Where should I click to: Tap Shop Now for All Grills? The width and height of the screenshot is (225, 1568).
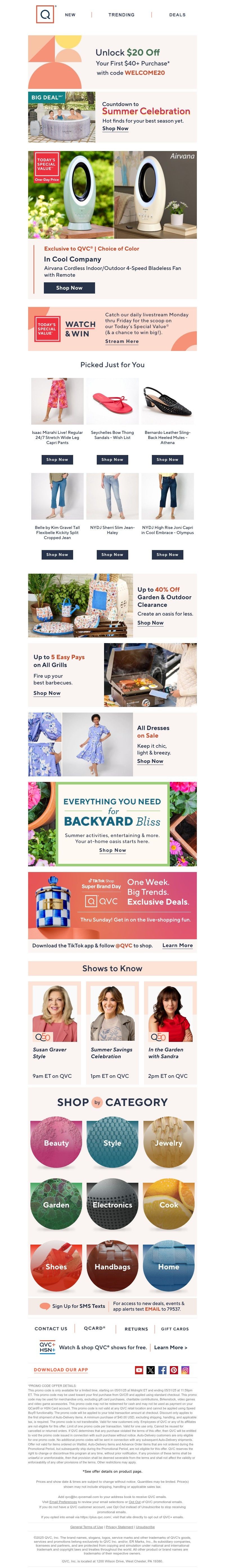(x=47, y=693)
